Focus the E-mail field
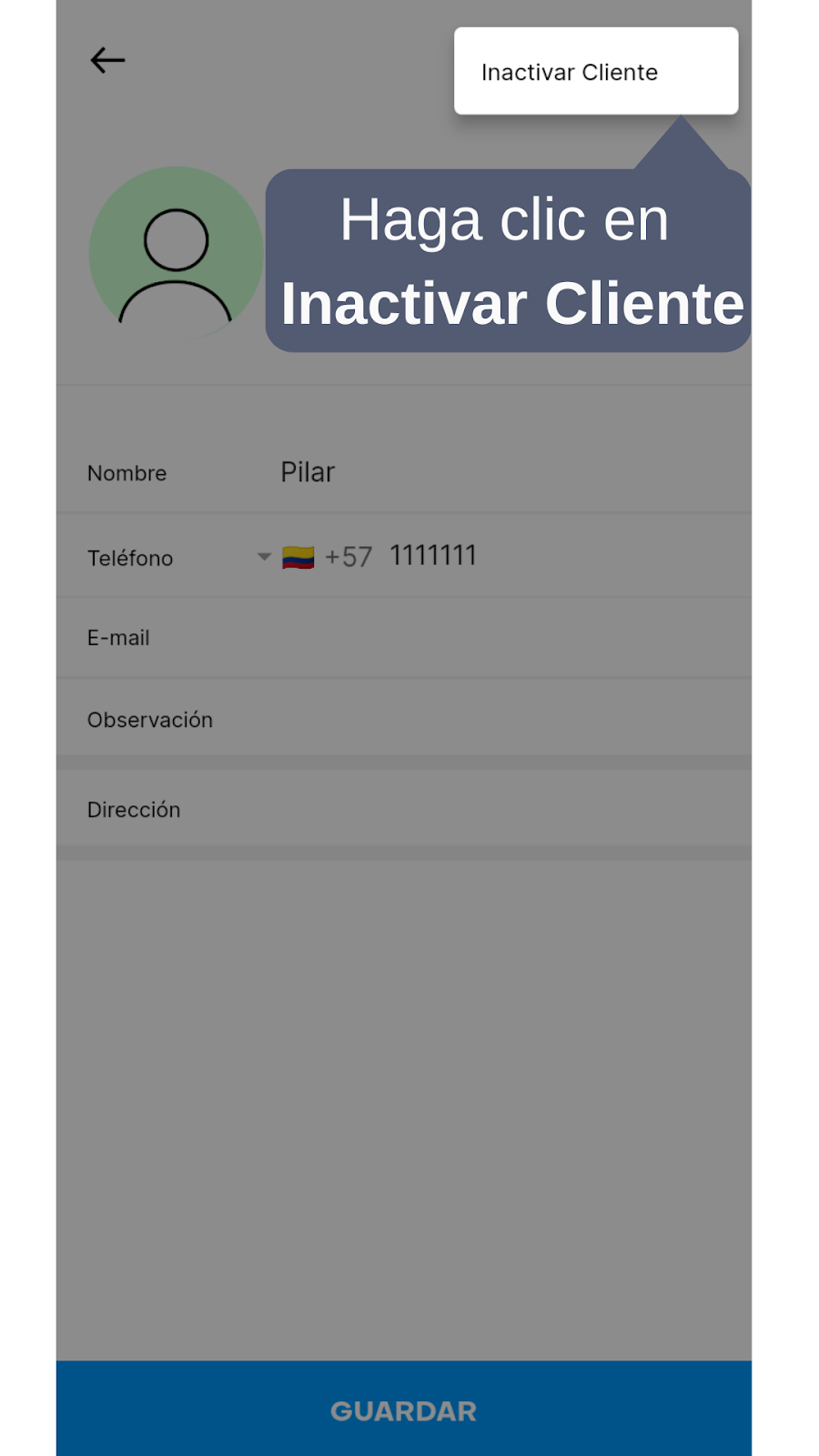819x1456 pixels. point(455,638)
